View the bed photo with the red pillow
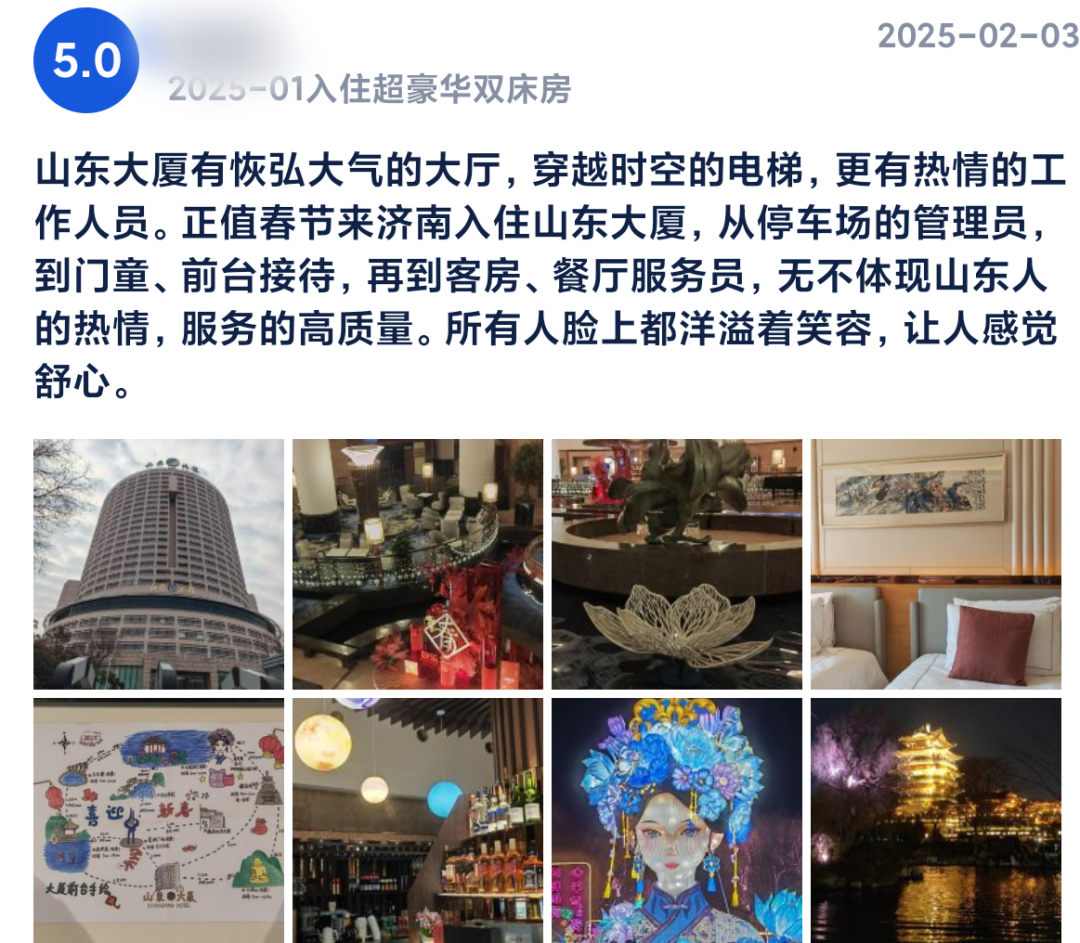 935,564
